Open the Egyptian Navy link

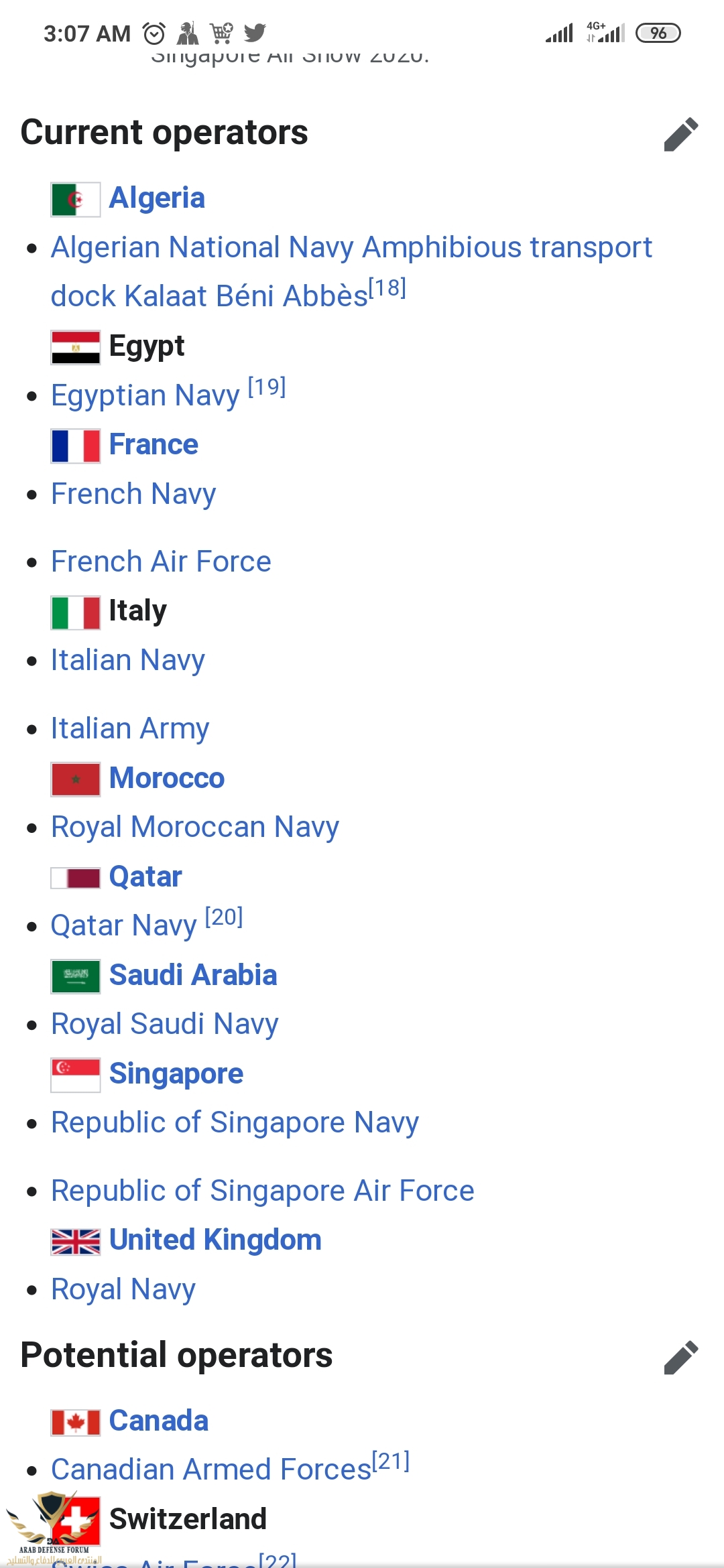[145, 395]
